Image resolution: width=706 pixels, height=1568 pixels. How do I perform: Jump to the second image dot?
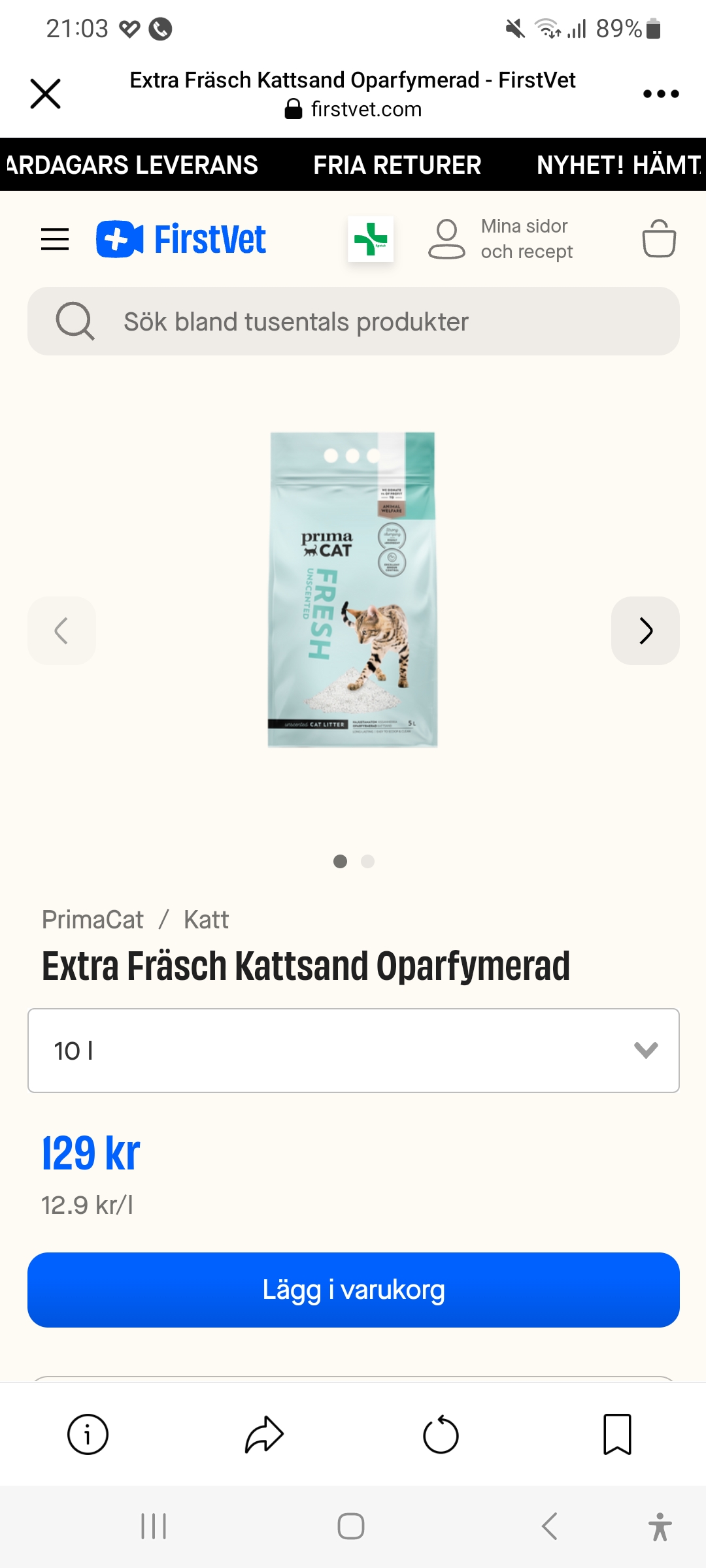(368, 862)
